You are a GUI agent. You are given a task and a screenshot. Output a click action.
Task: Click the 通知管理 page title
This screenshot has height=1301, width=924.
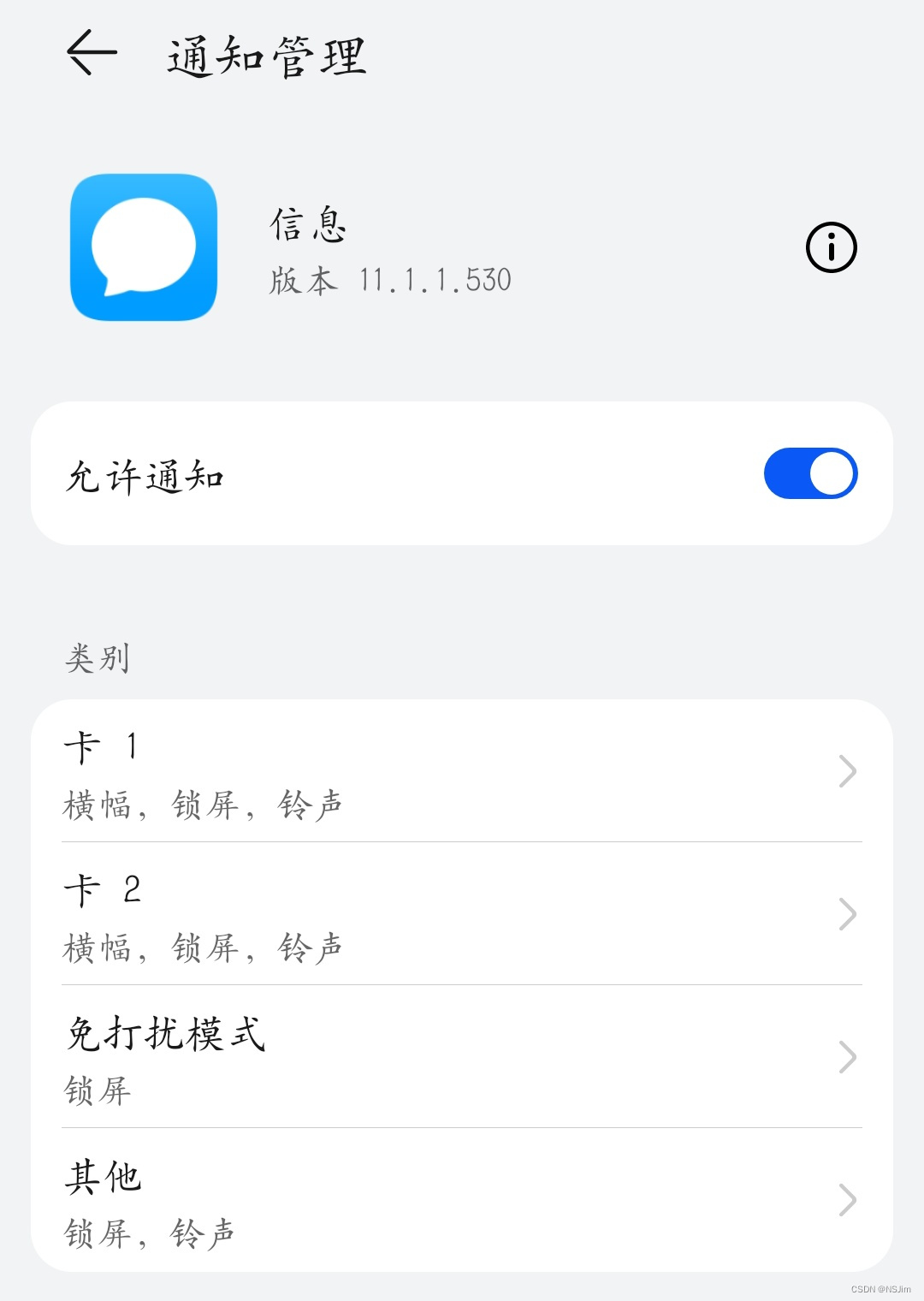pyautogui.click(x=267, y=53)
